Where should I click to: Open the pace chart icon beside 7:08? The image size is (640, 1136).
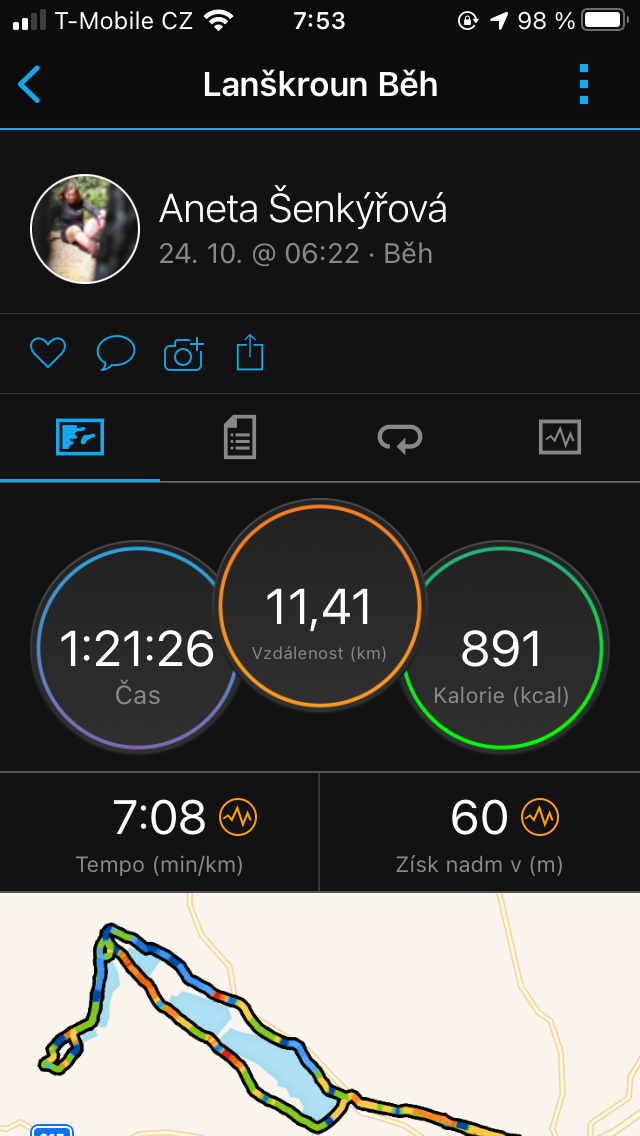coord(238,818)
